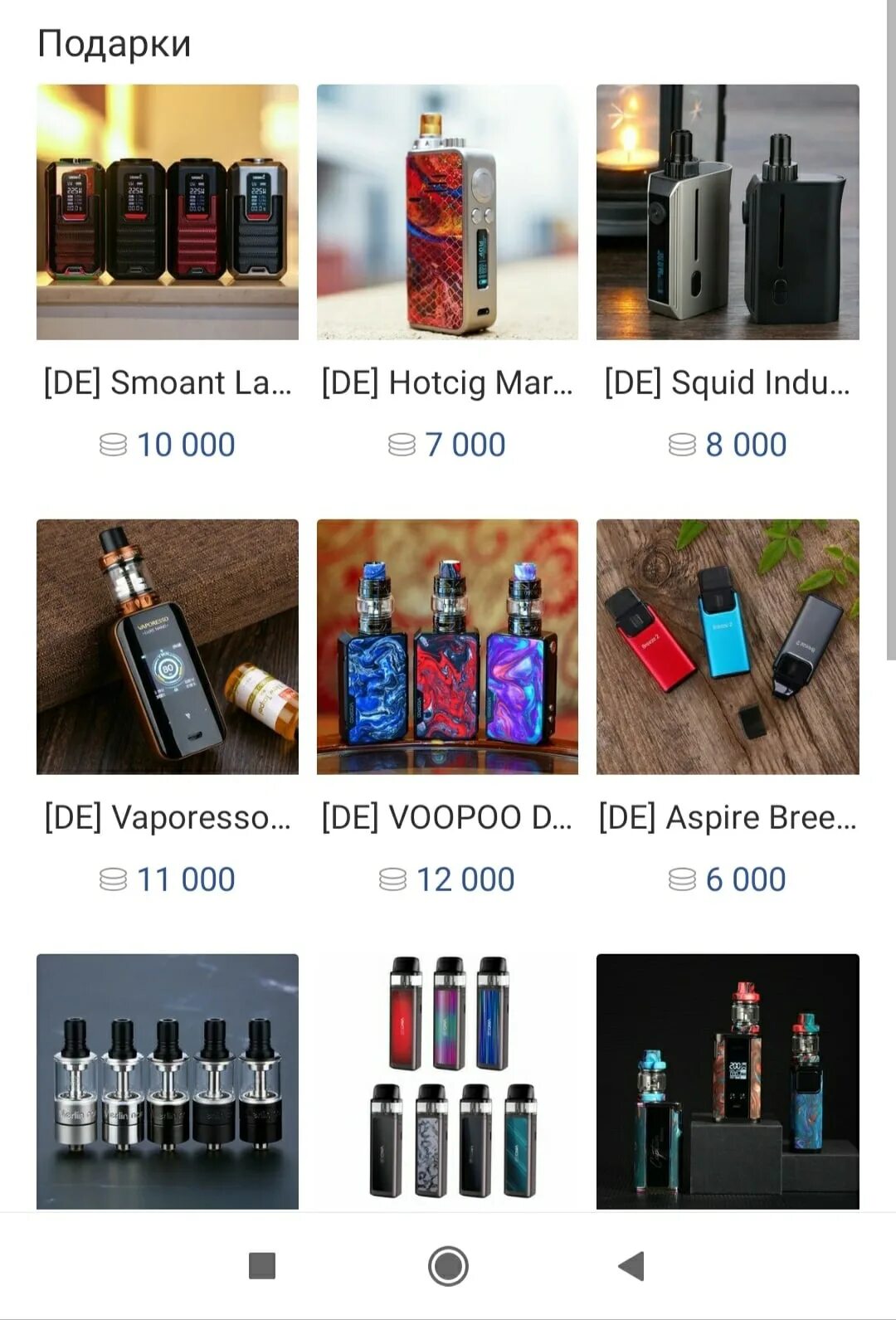The height and width of the screenshot is (1320, 896).
Task: Click the coin icon next to 6 000
Action: click(x=681, y=878)
